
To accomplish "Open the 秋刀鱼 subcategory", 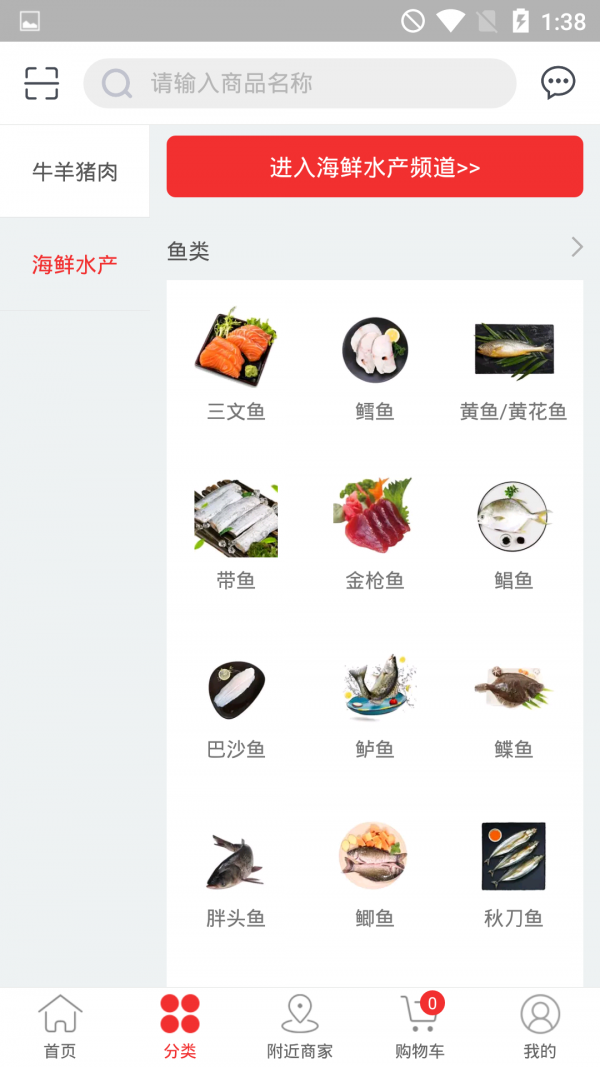I will click(513, 872).
